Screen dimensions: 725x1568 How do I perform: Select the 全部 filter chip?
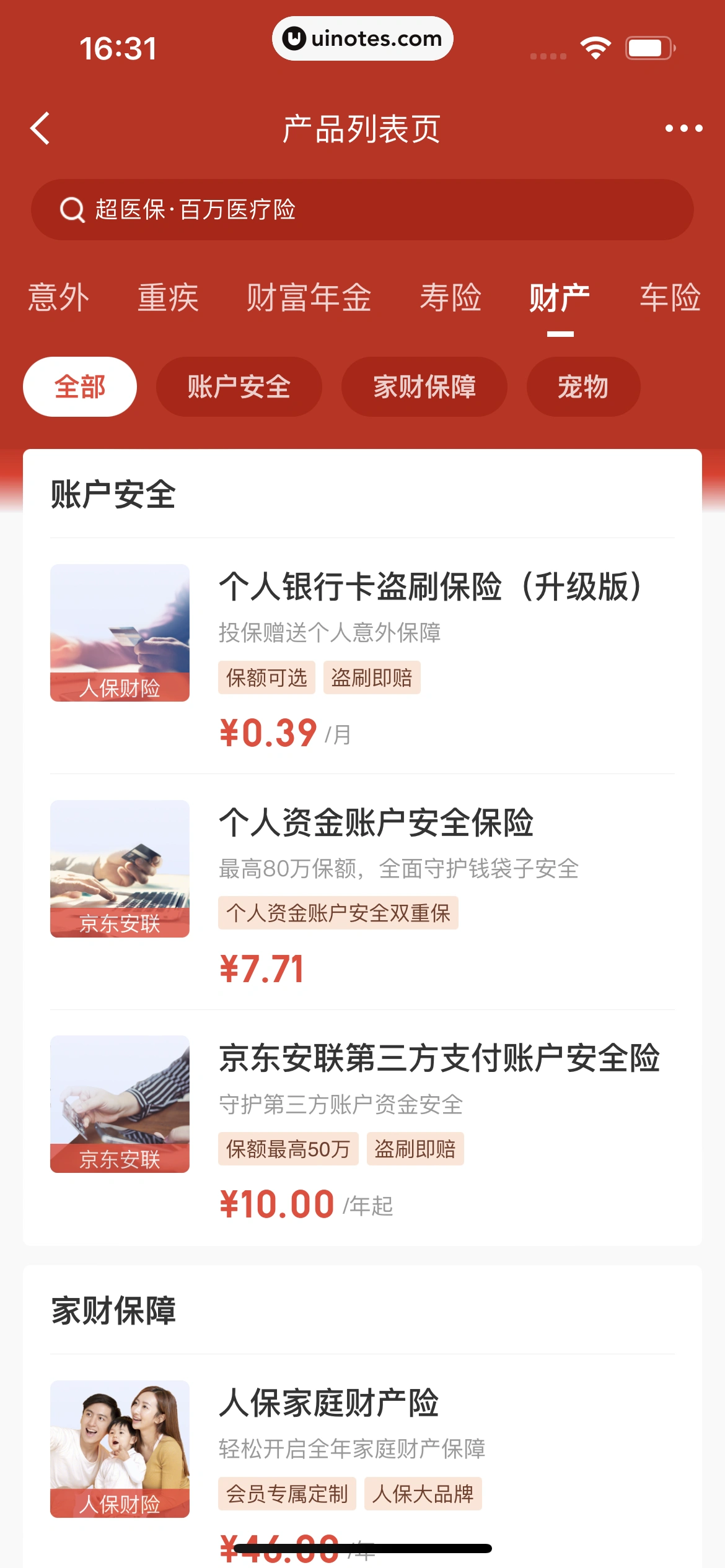[x=80, y=387]
